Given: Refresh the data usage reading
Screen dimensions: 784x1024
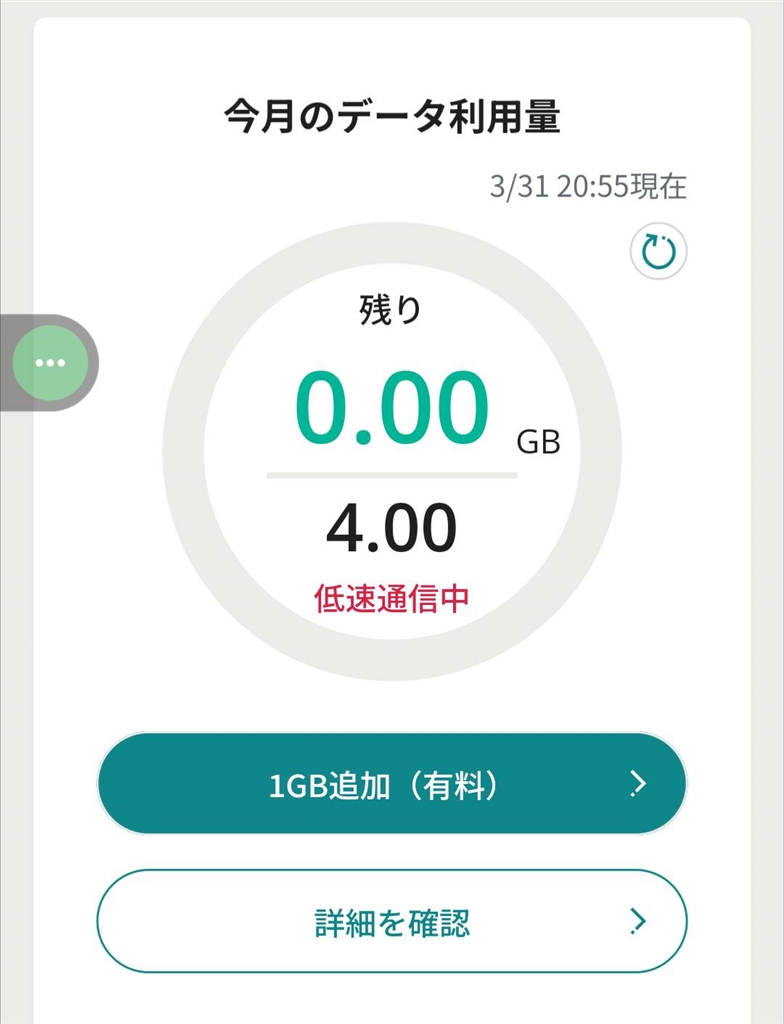Looking at the screenshot, I should point(659,253).
